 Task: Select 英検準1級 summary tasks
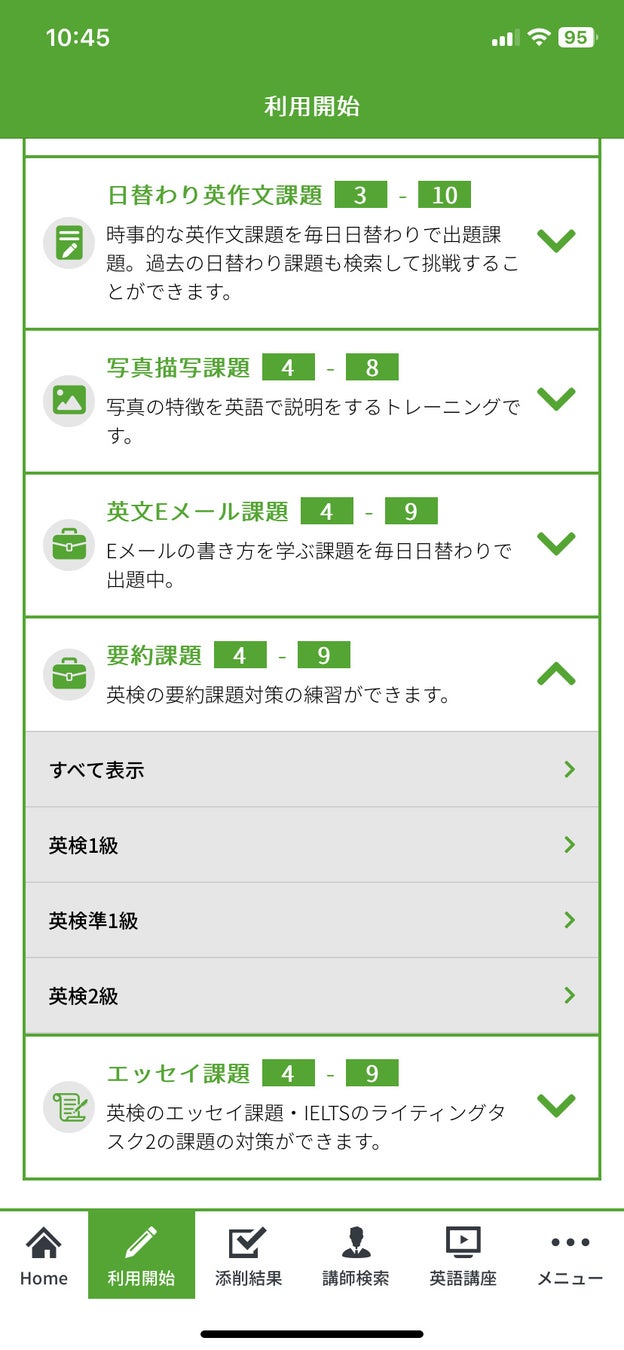pos(312,920)
